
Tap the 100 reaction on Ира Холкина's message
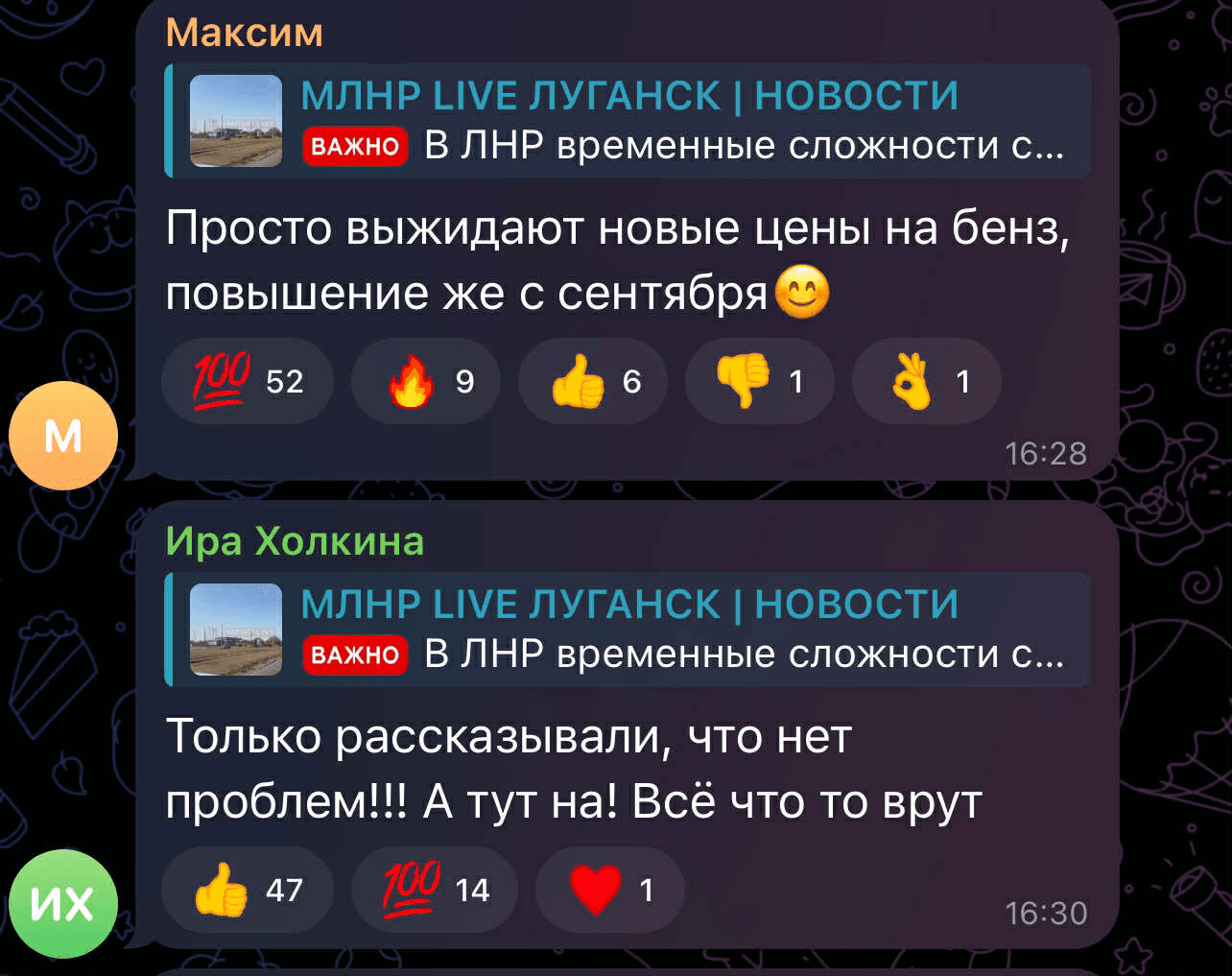coord(435,890)
